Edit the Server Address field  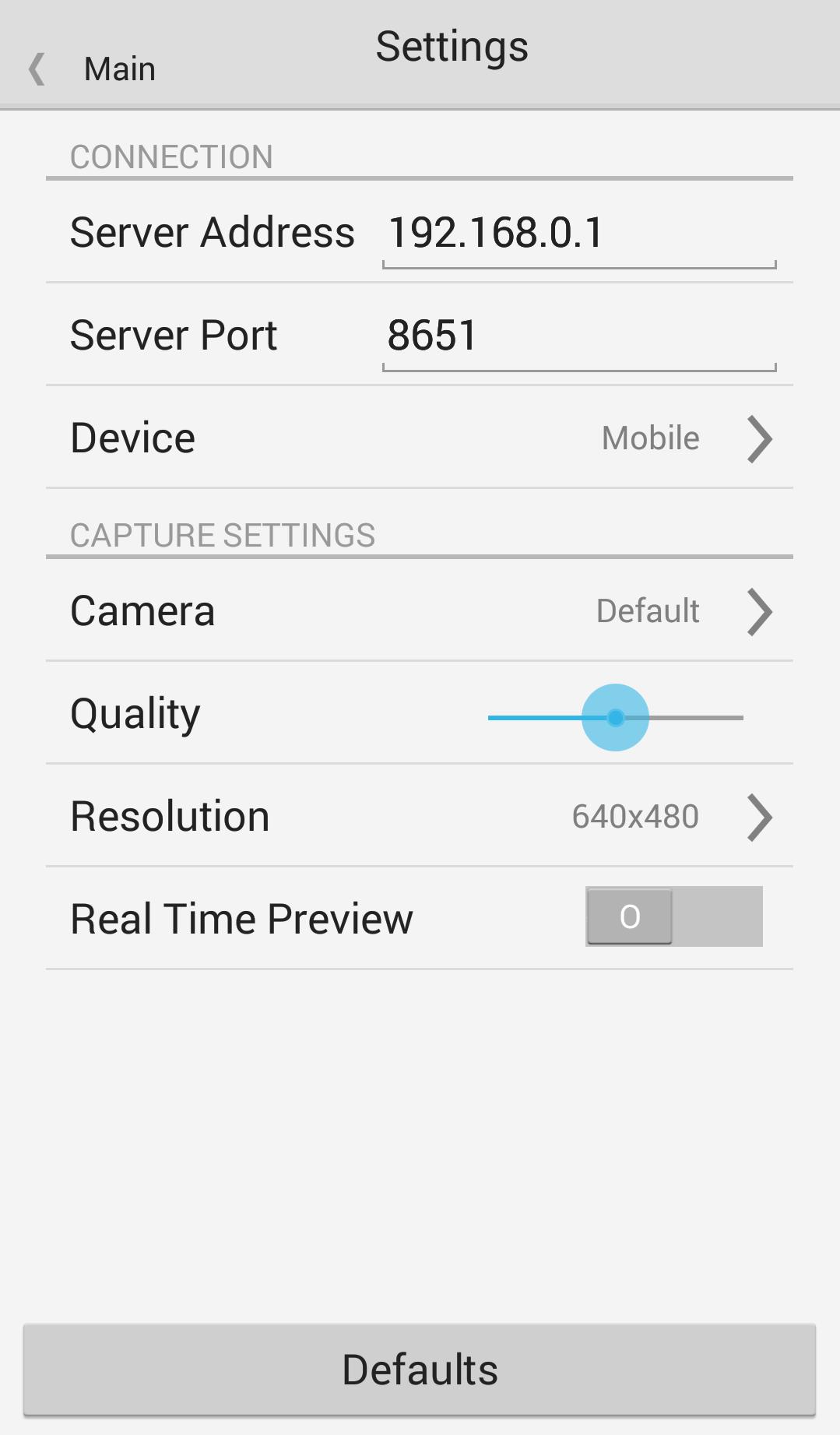pos(578,233)
